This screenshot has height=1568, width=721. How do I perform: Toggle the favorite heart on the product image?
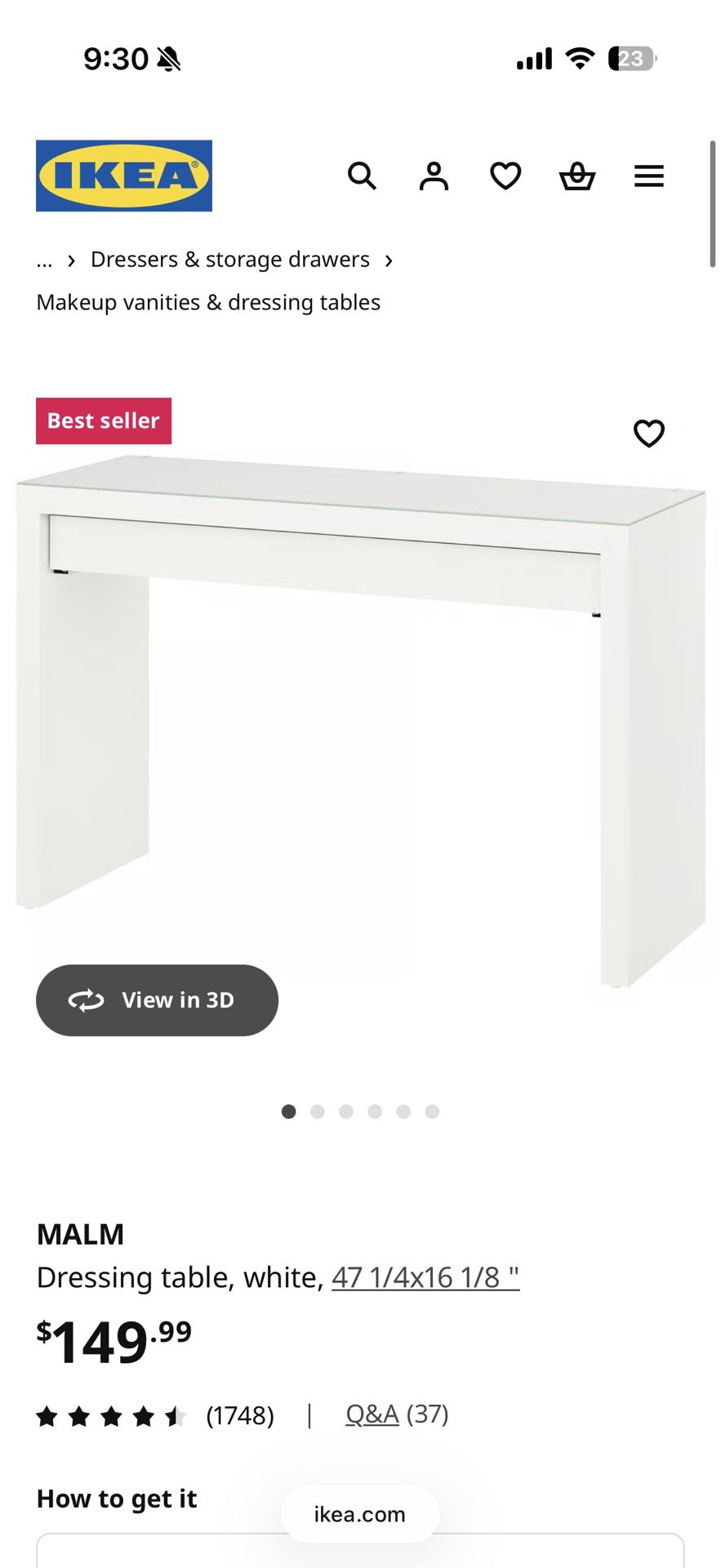648,434
